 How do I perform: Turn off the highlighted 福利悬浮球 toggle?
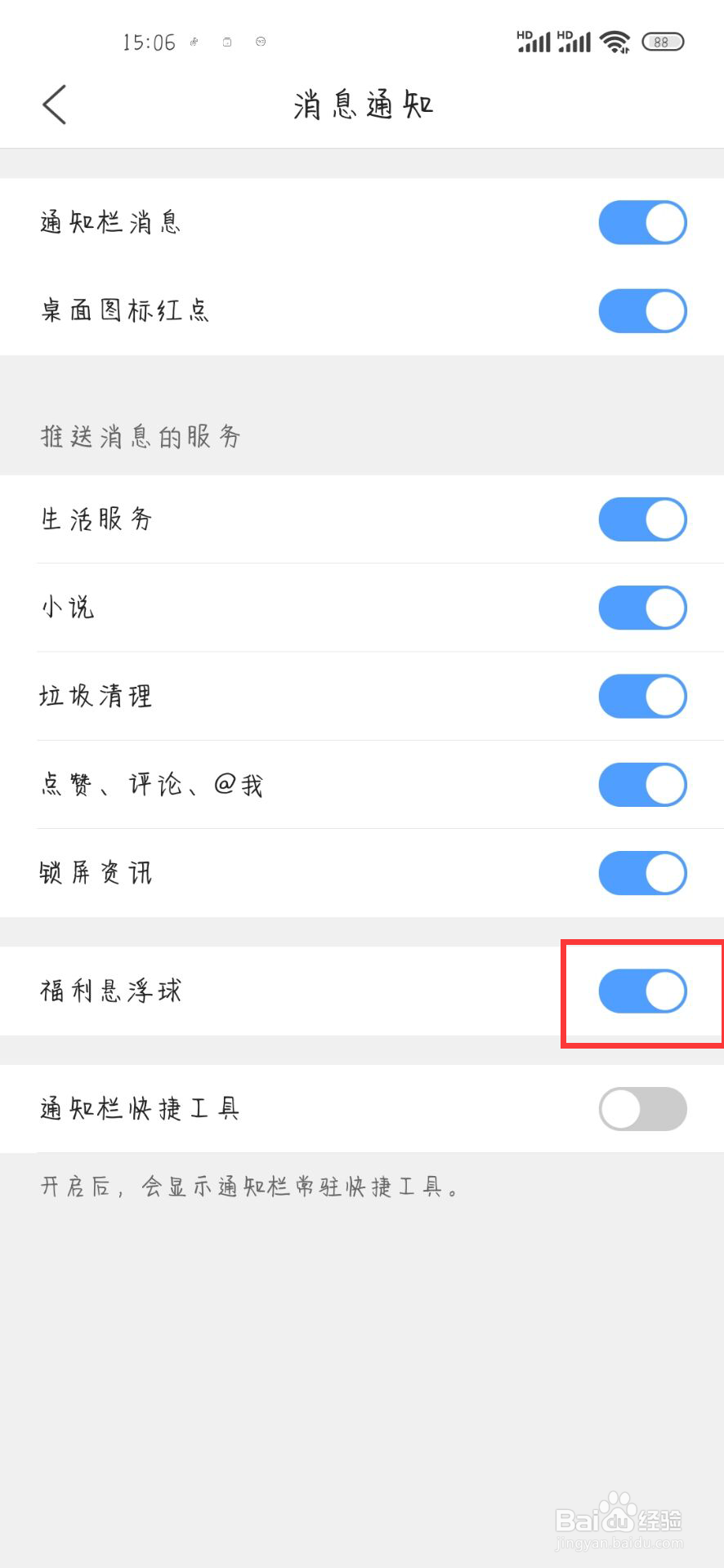pyautogui.click(x=642, y=991)
